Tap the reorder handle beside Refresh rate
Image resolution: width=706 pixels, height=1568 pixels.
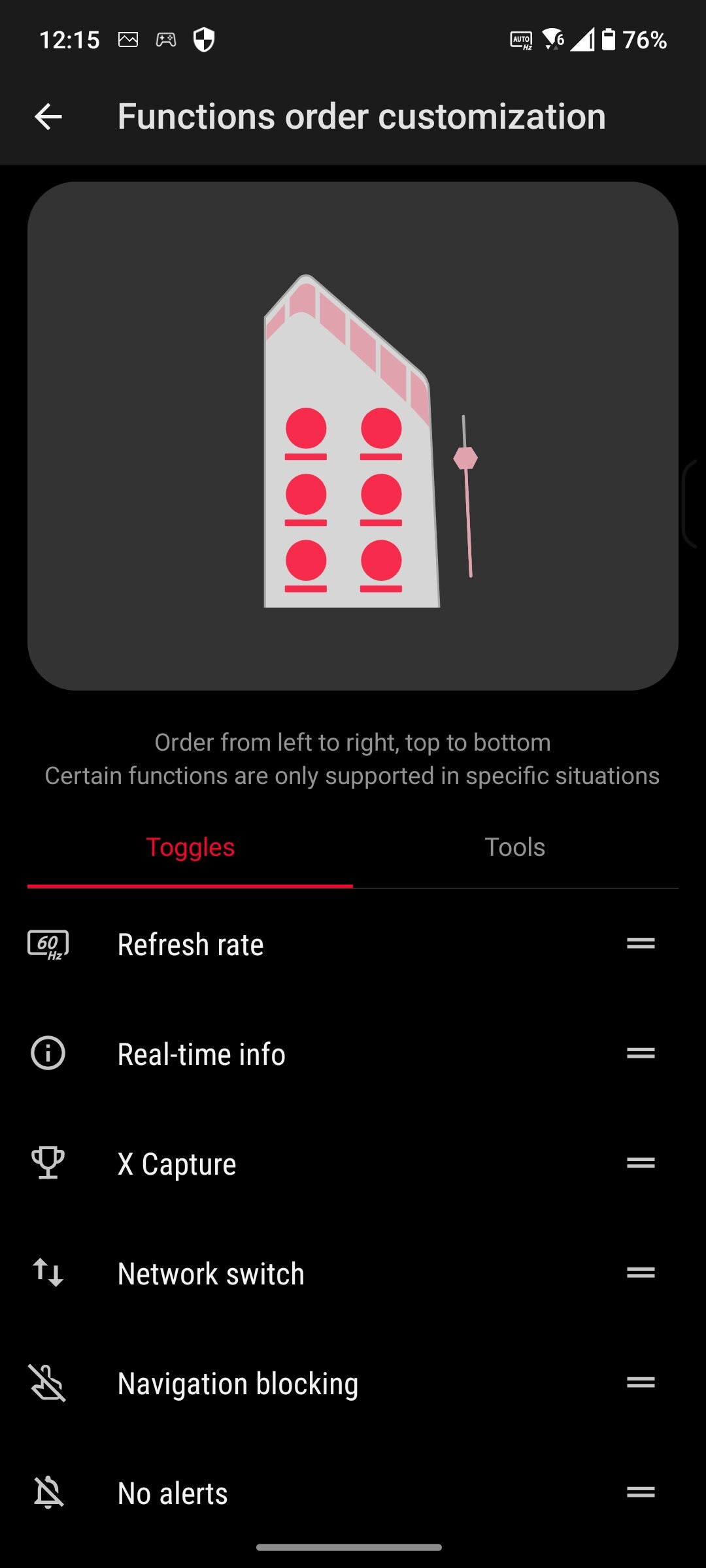click(x=641, y=943)
